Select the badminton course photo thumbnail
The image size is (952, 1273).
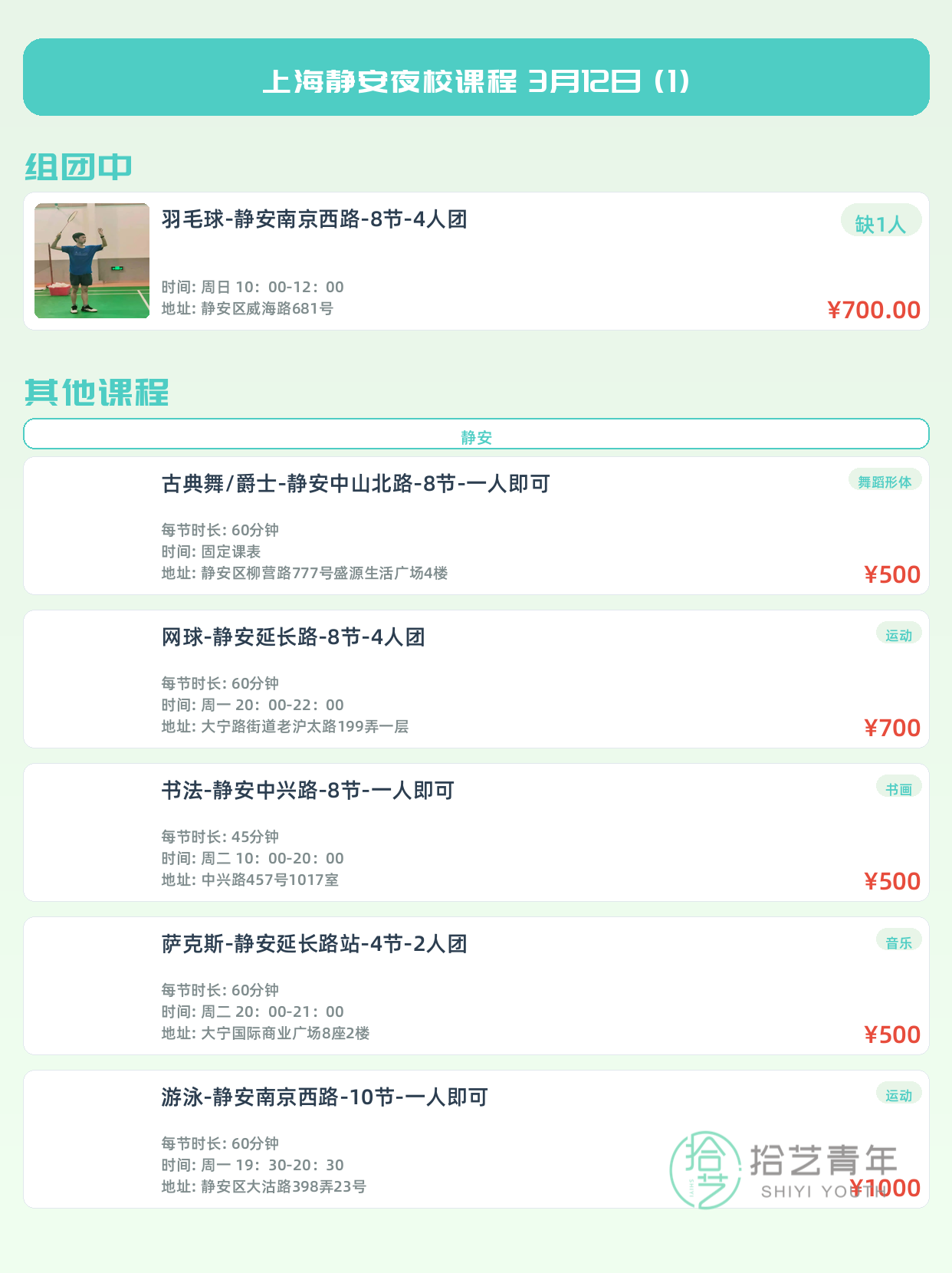click(92, 260)
